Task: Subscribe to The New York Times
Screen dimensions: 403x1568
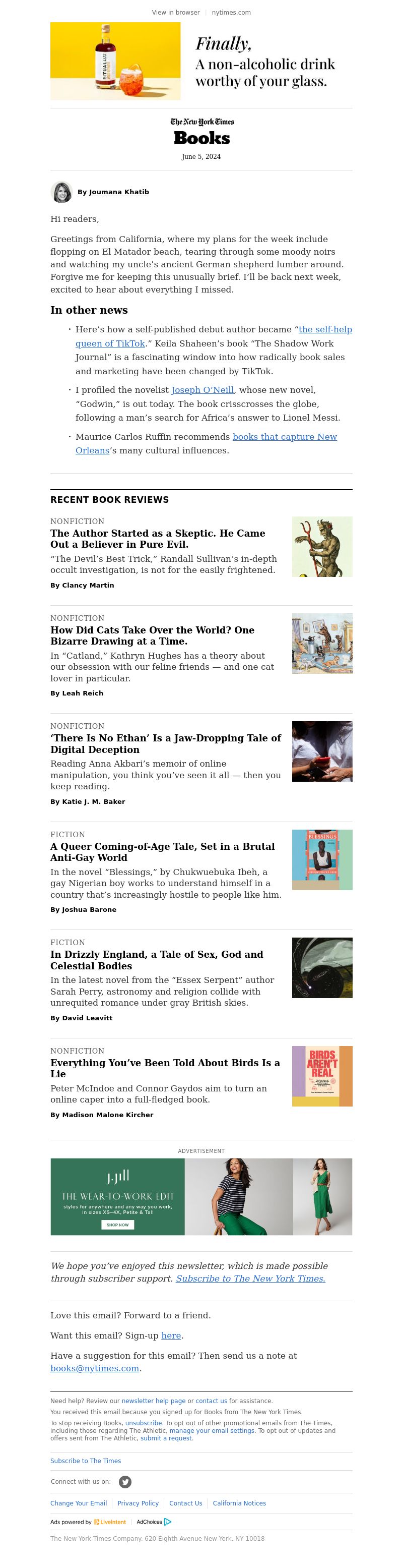Action: pos(250,1279)
